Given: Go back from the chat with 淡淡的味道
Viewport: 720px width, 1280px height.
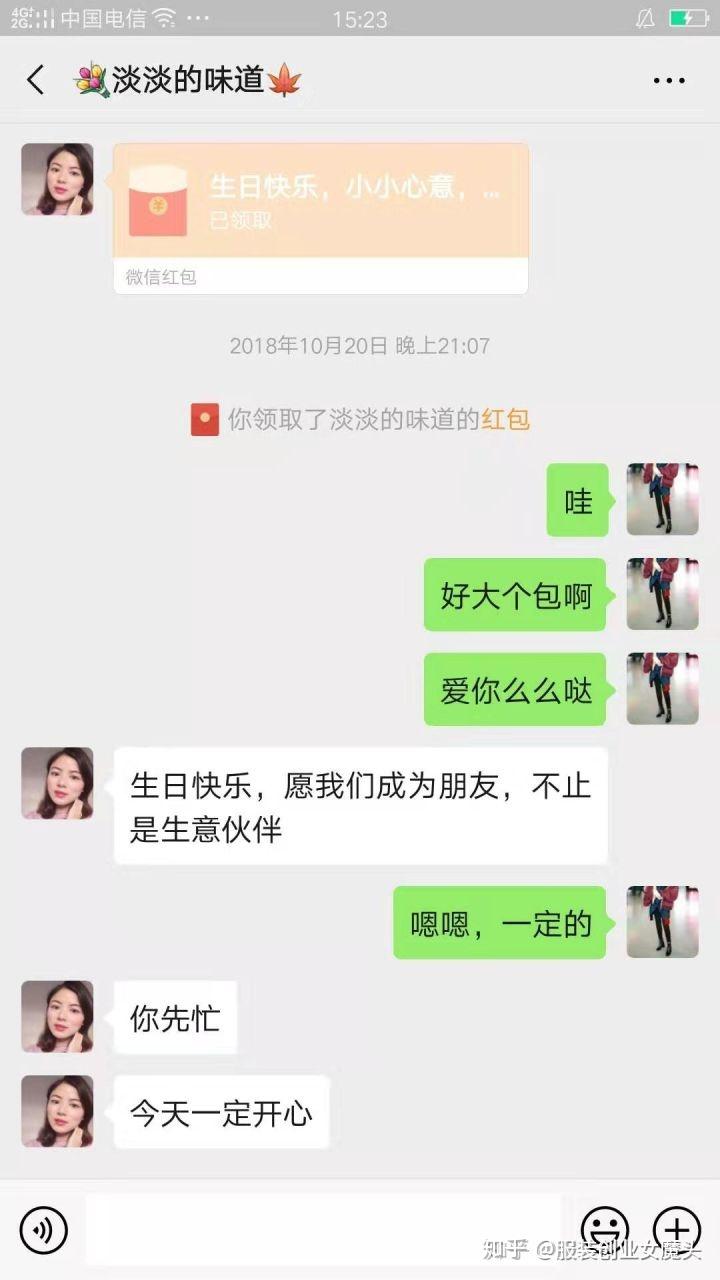Looking at the screenshot, I should [x=36, y=80].
